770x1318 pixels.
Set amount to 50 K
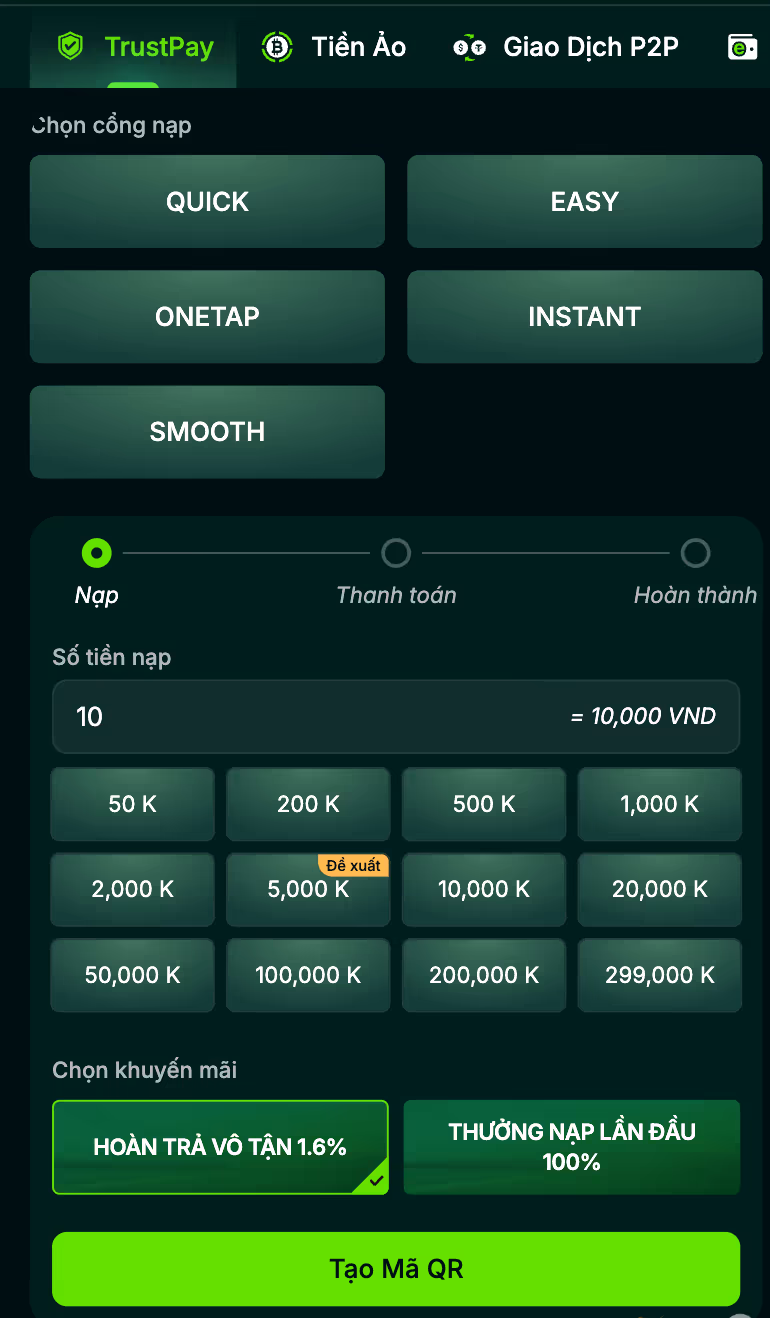pyautogui.click(x=133, y=804)
